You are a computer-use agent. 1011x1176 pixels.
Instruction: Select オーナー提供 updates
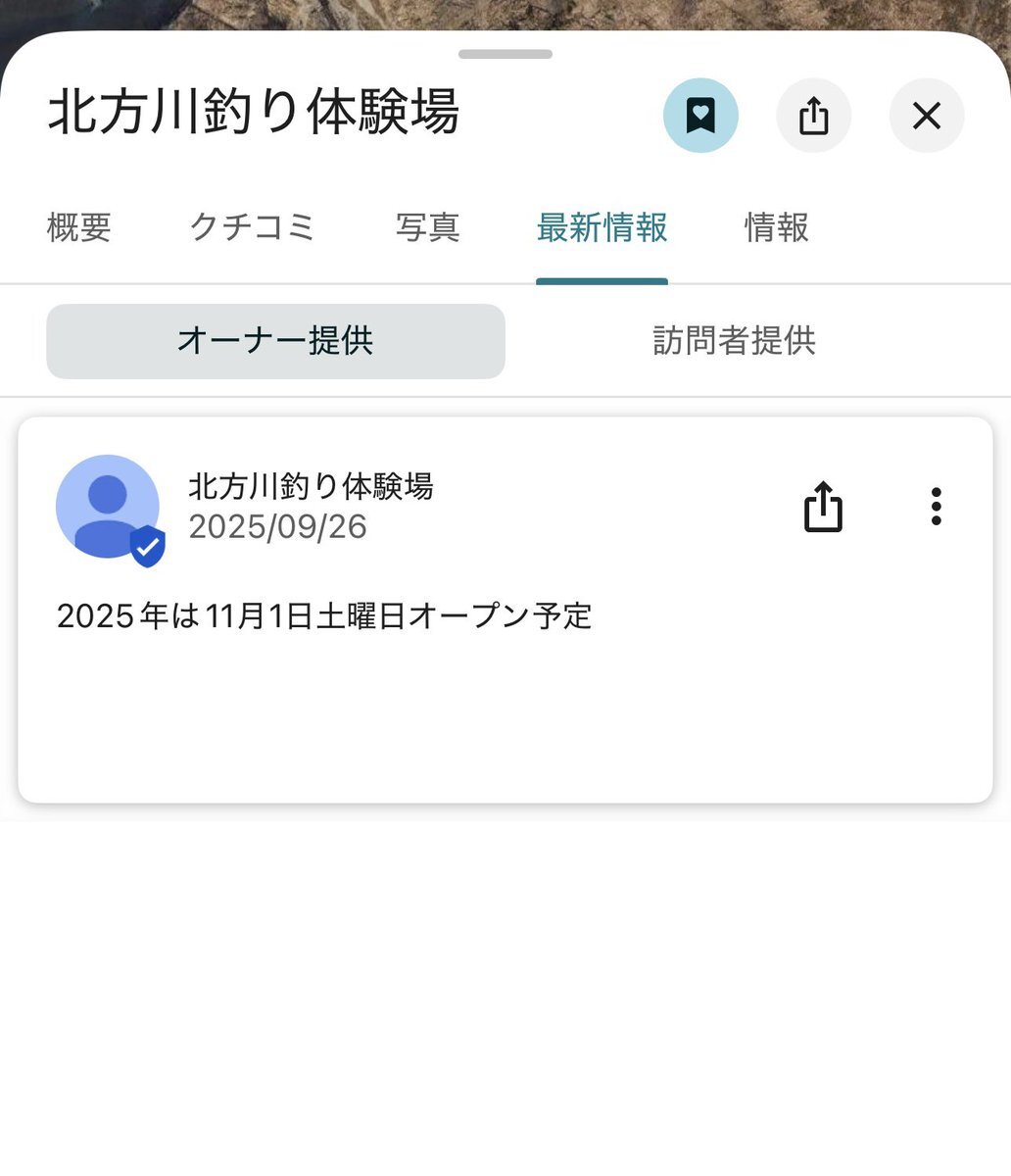(x=275, y=341)
